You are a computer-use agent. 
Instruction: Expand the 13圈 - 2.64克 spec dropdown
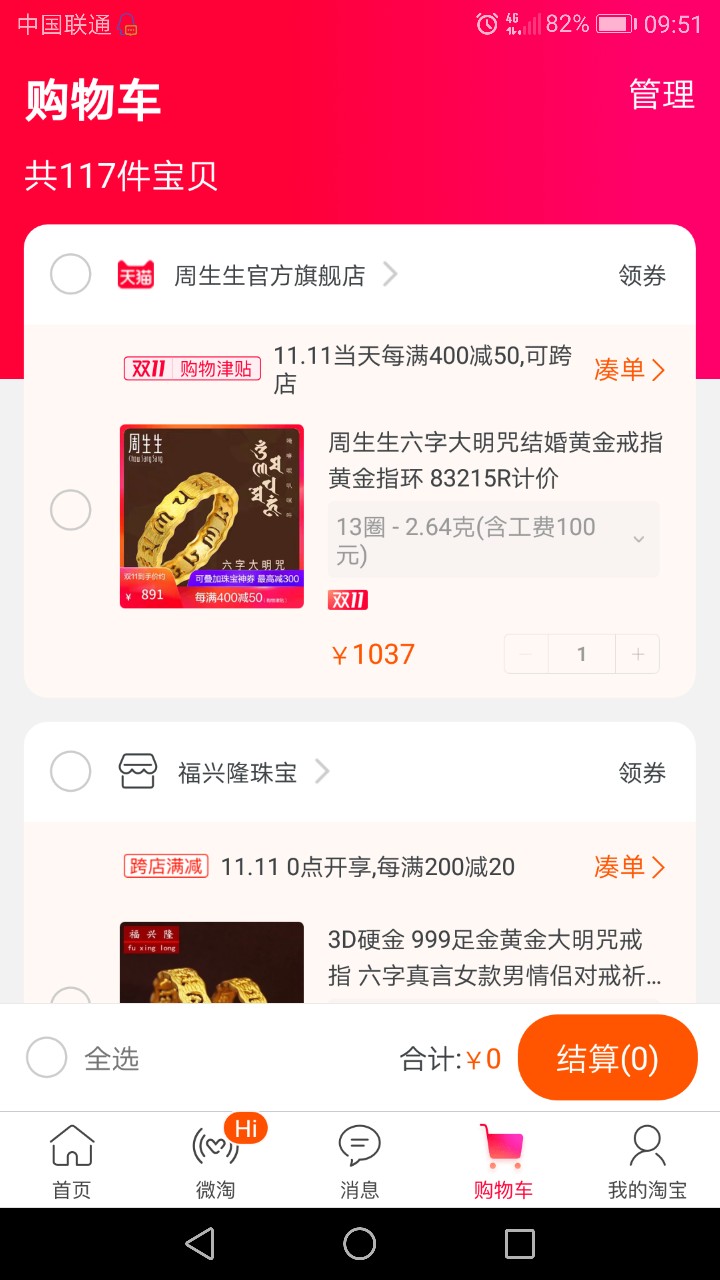click(x=494, y=540)
